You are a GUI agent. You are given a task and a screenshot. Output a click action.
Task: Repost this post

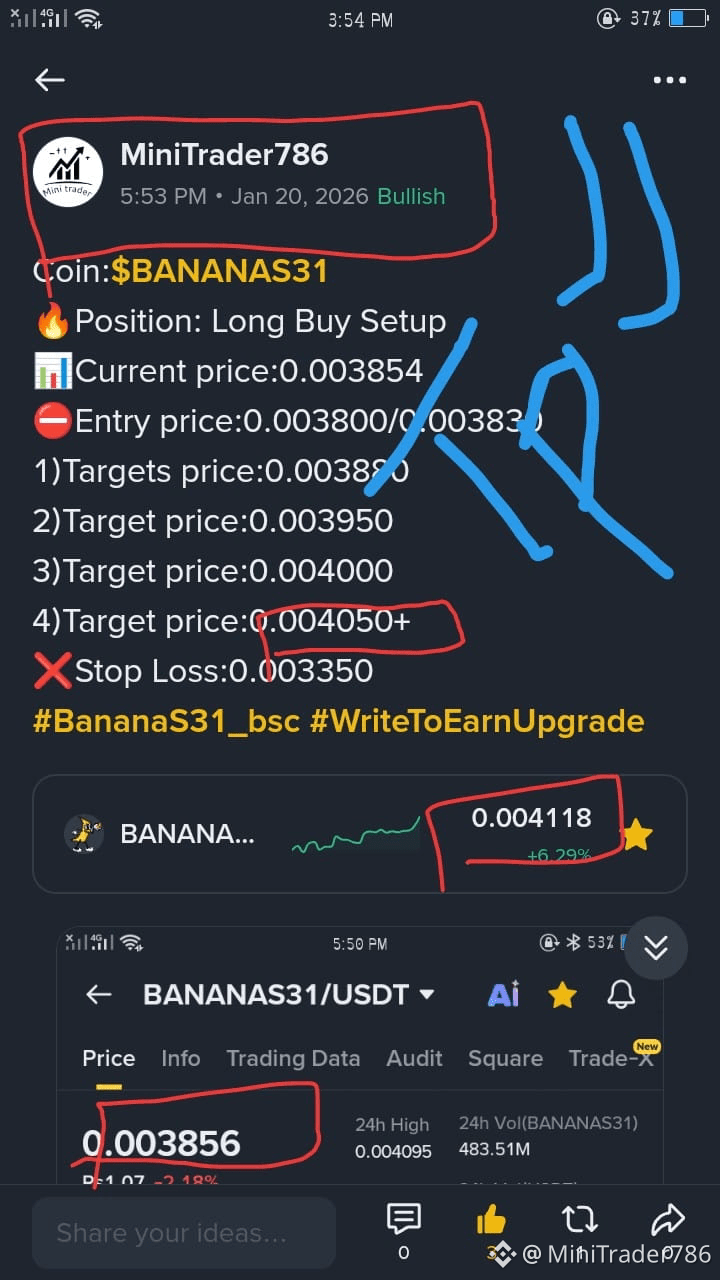click(579, 1220)
